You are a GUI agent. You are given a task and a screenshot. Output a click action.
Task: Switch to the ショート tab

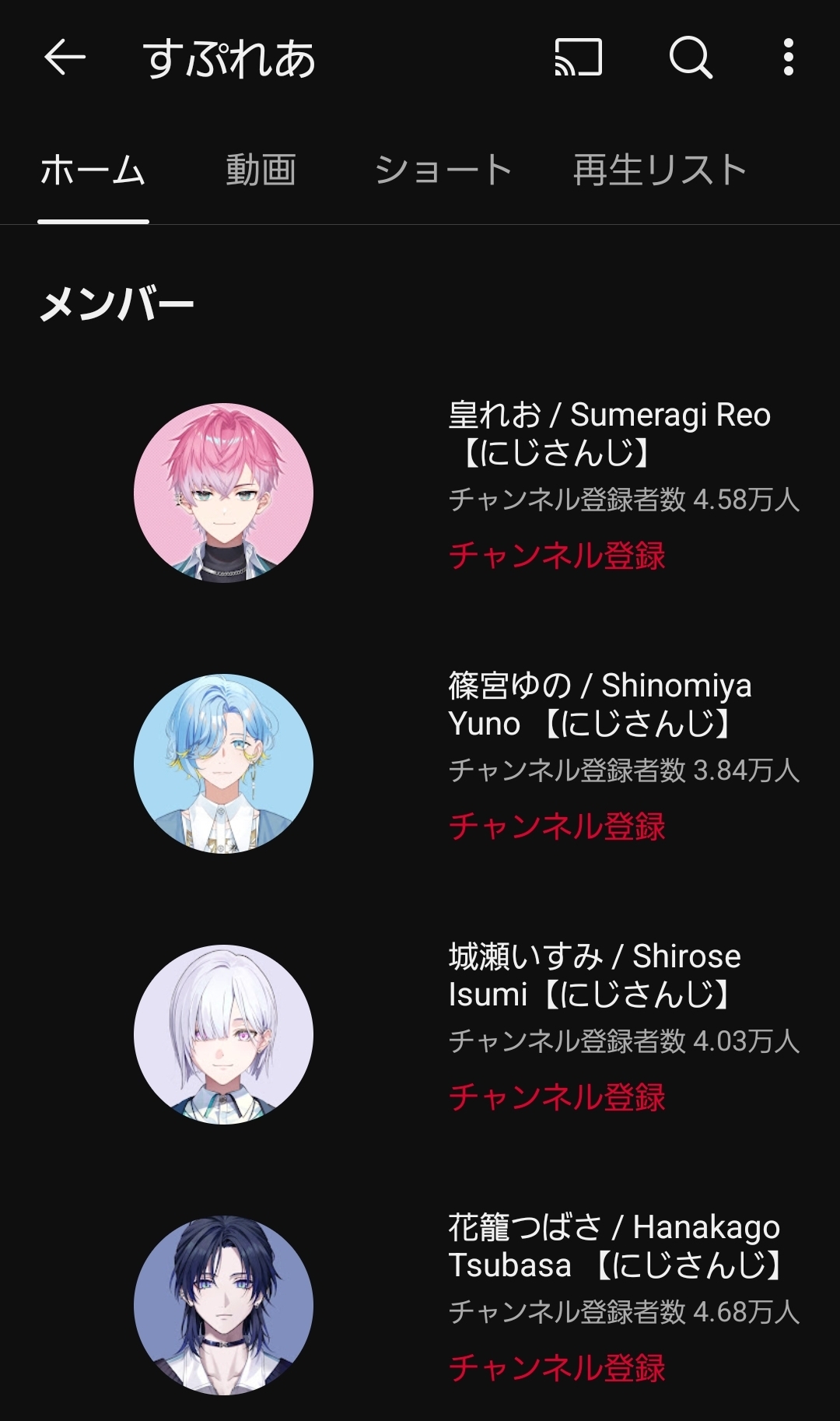click(443, 170)
